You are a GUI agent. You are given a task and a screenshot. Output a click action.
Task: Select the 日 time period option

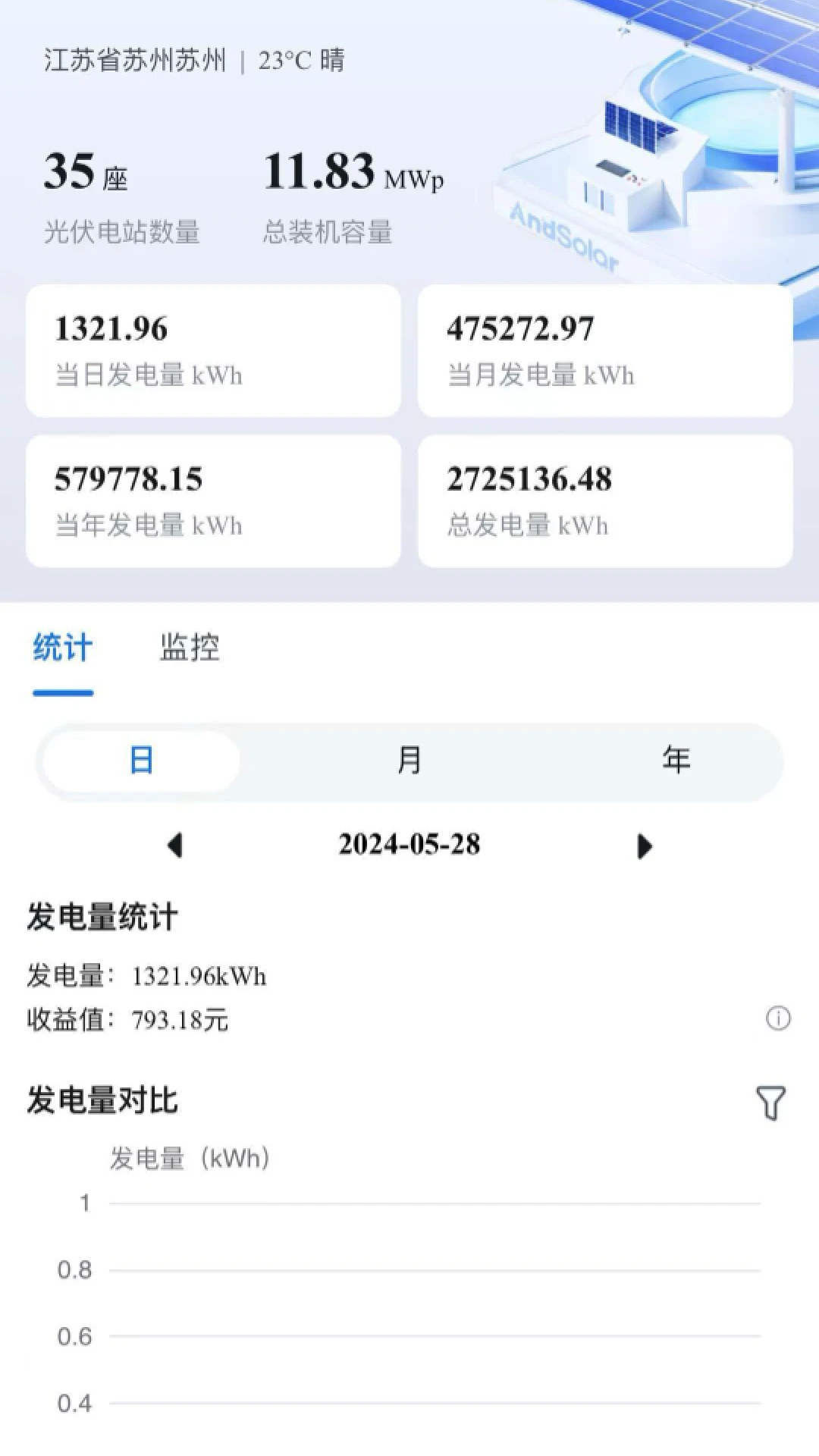click(x=143, y=761)
